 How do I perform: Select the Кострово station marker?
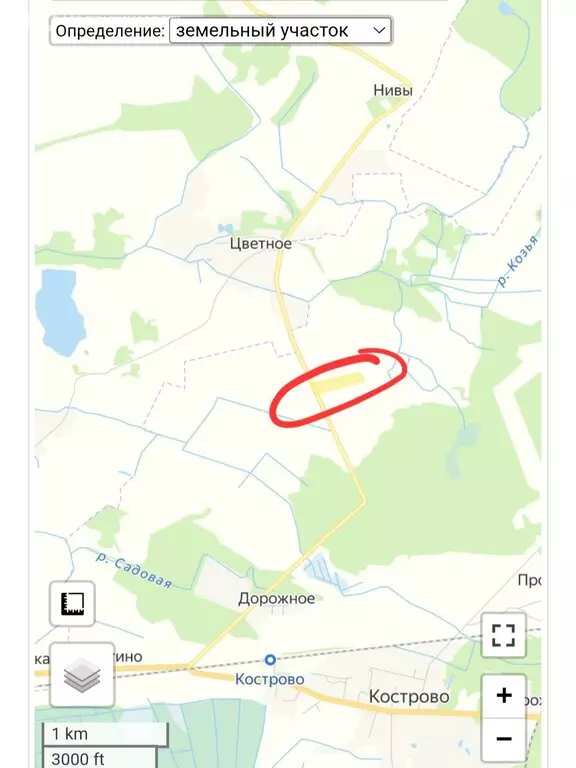pos(270,660)
